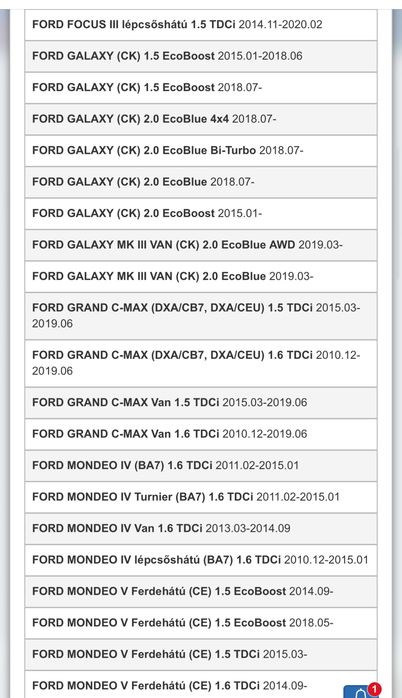Open the notifications bell with red badge
402x698 pixels.
point(361,691)
